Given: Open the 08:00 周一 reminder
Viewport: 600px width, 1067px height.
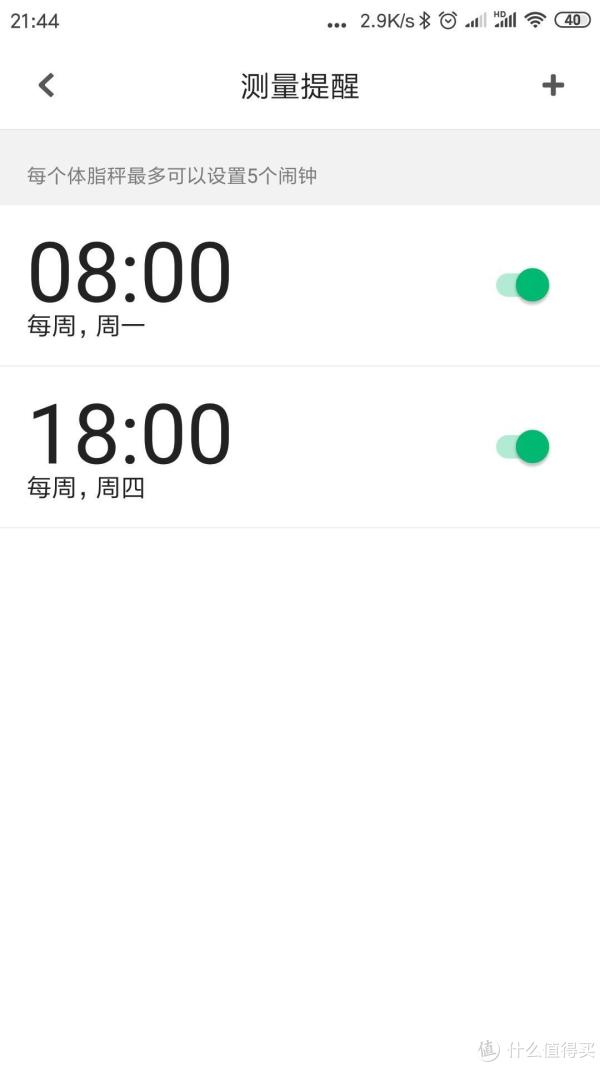Looking at the screenshot, I should click(x=300, y=285).
